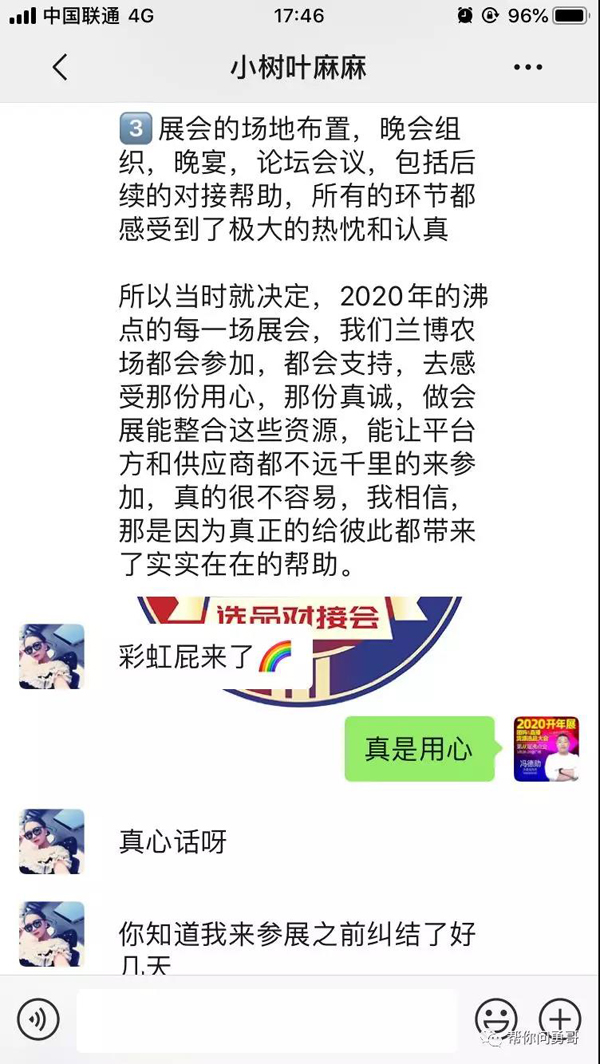600x1064 pixels.
Task: Focus the message text field
Action: click(266, 1021)
